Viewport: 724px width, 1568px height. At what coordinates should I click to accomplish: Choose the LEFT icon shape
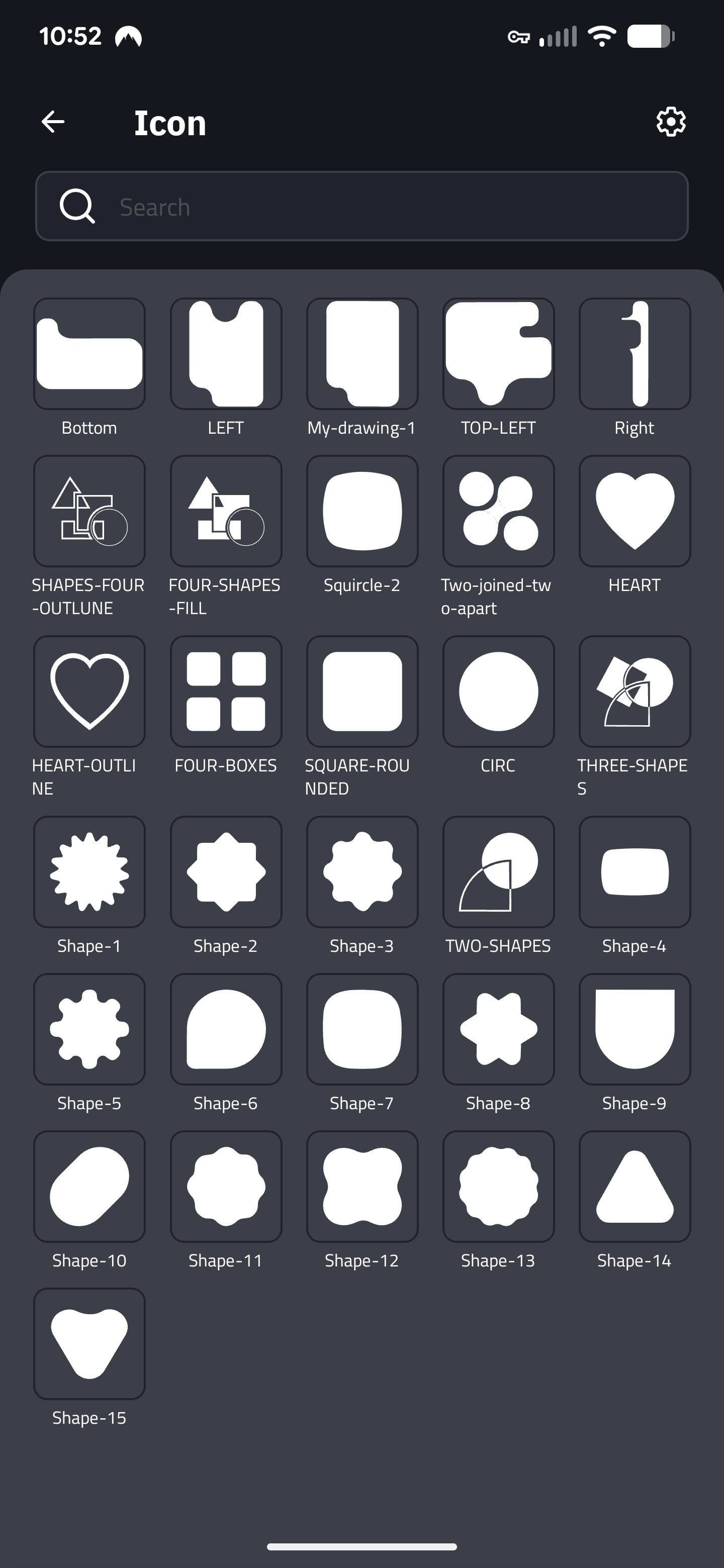pyautogui.click(x=226, y=354)
